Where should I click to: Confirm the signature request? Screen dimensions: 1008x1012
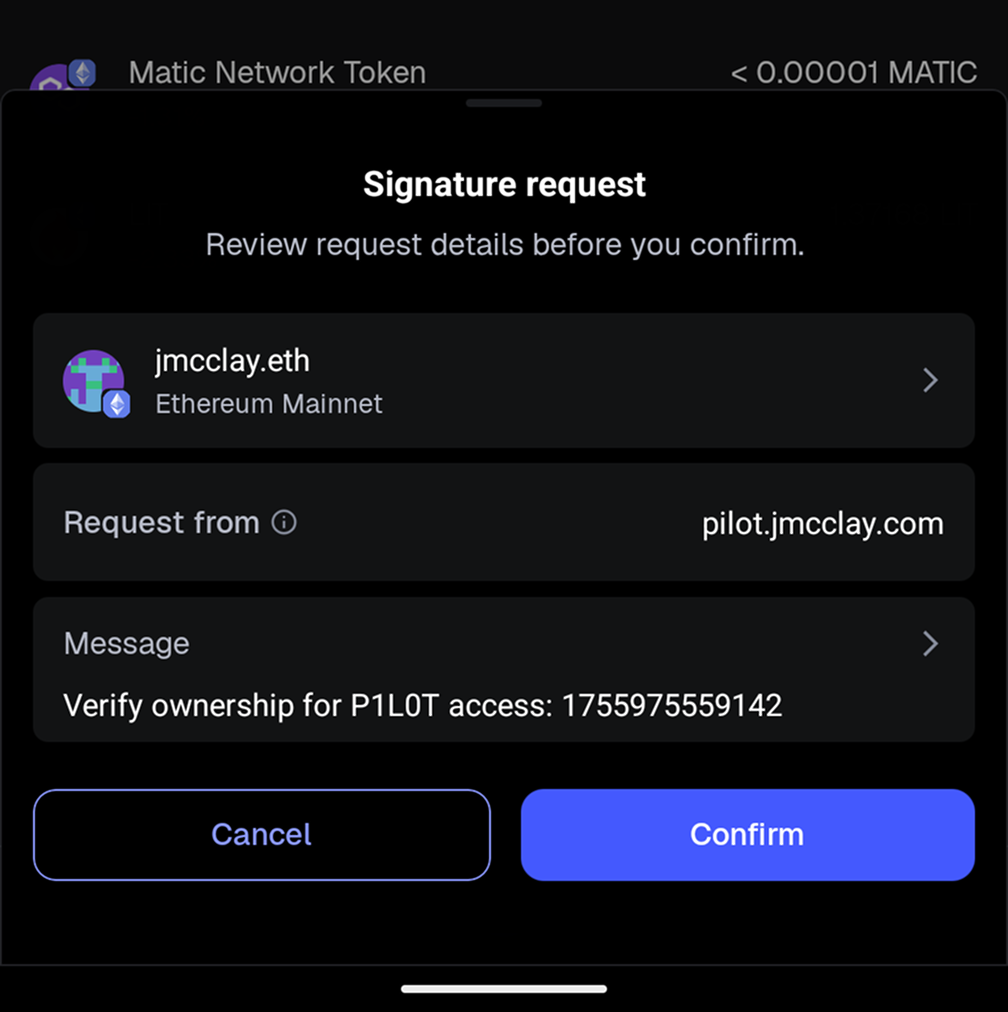747,835
